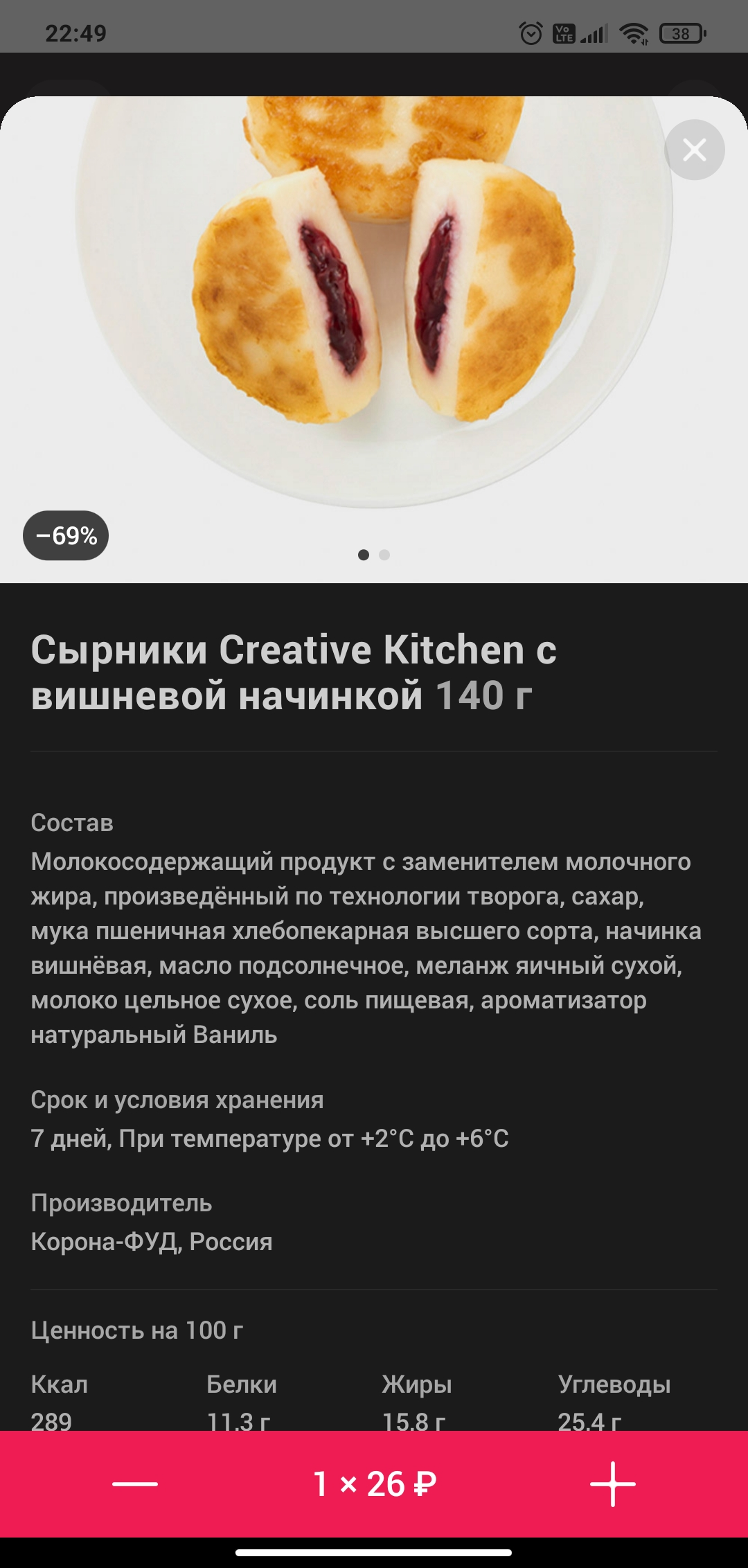Decrease syrniki quantity with minus button
Screen dimensions: 748x1568
[x=135, y=1484]
